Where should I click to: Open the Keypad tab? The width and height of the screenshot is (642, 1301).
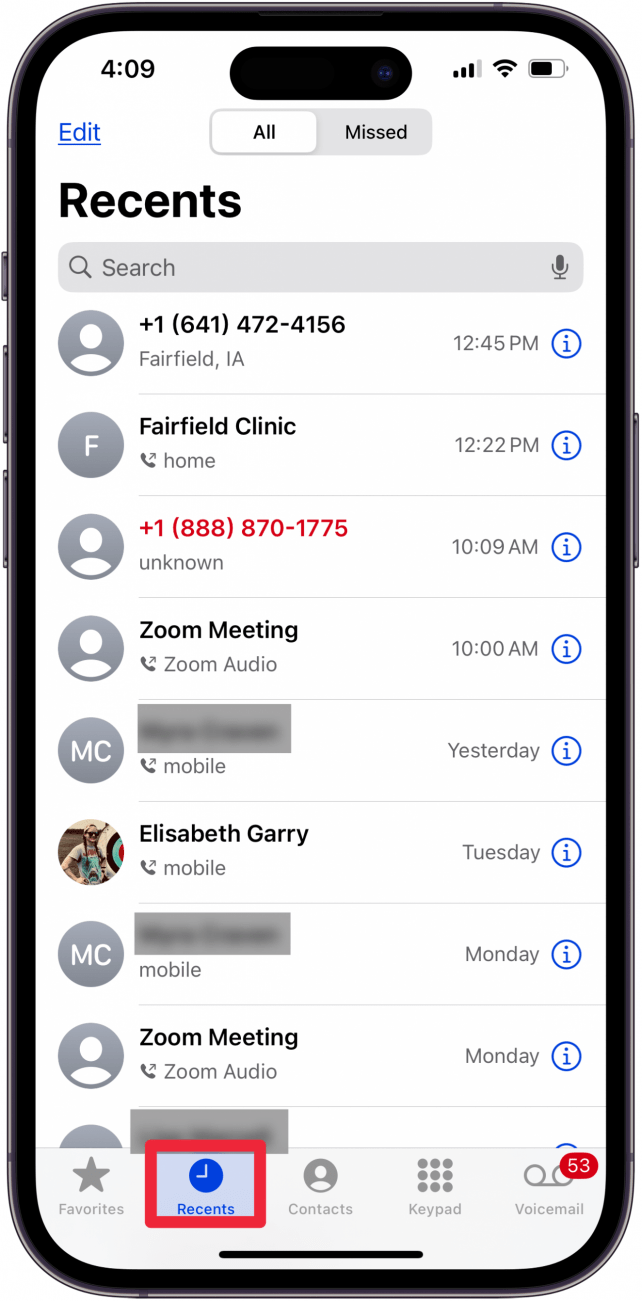435,1186
